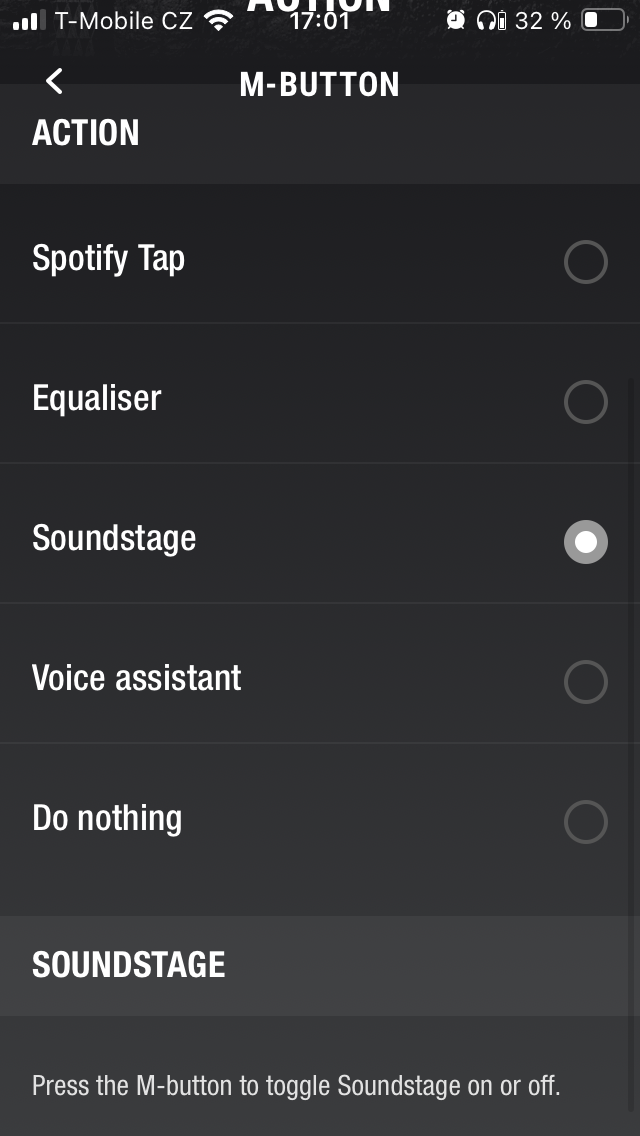Set M-button to Voice assistant
The height and width of the screenshot is (1136, 640).
pyautogui.click(x=585, y=682)
